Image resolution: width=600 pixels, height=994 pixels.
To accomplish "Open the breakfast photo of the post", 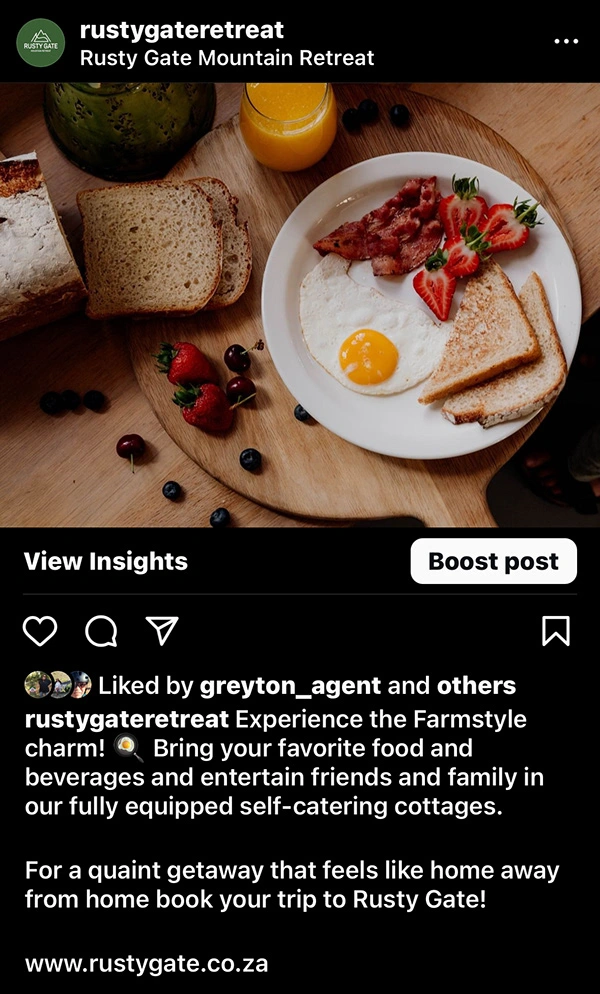I will click(x=300, y=305).
